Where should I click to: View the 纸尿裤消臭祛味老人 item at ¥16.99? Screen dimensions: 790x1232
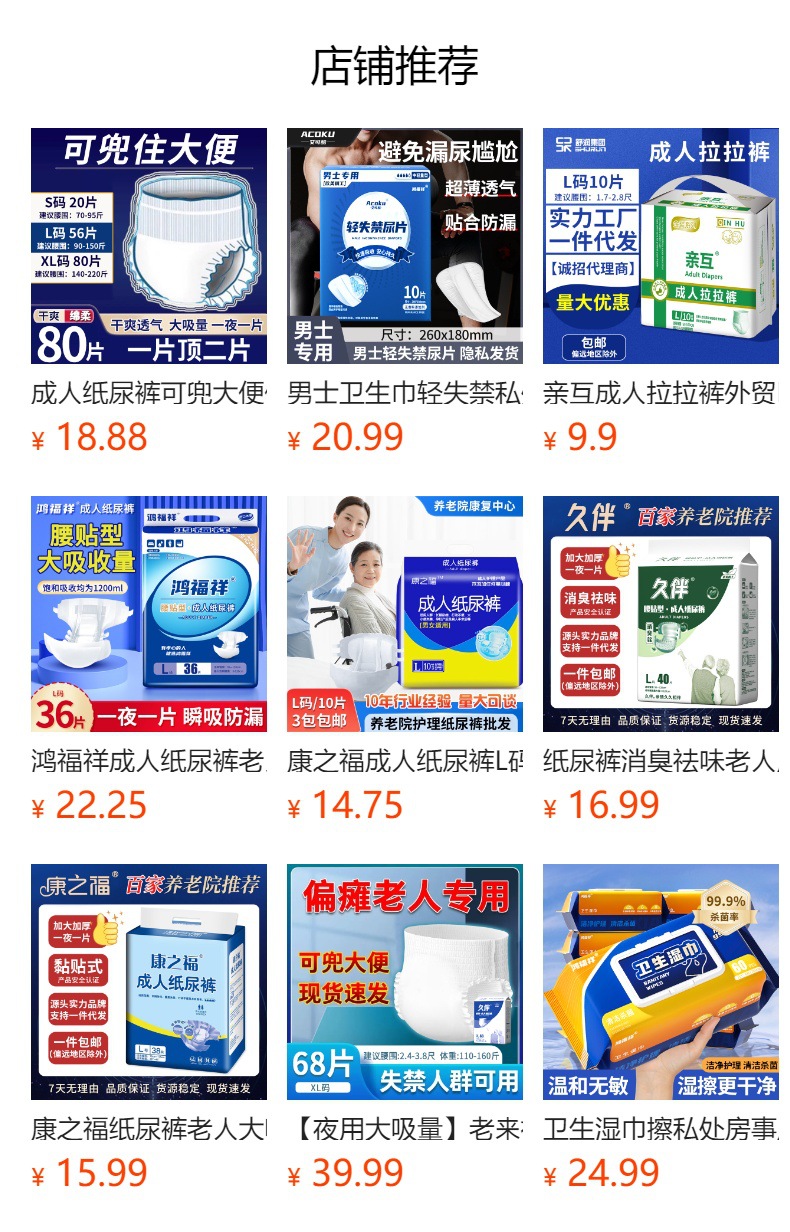661,614
